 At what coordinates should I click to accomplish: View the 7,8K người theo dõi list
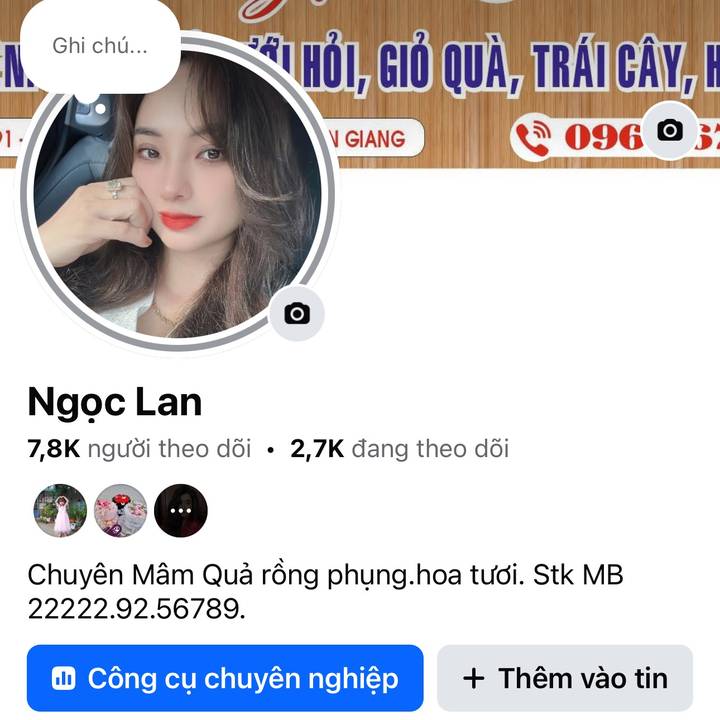click(x=139, y=449)
